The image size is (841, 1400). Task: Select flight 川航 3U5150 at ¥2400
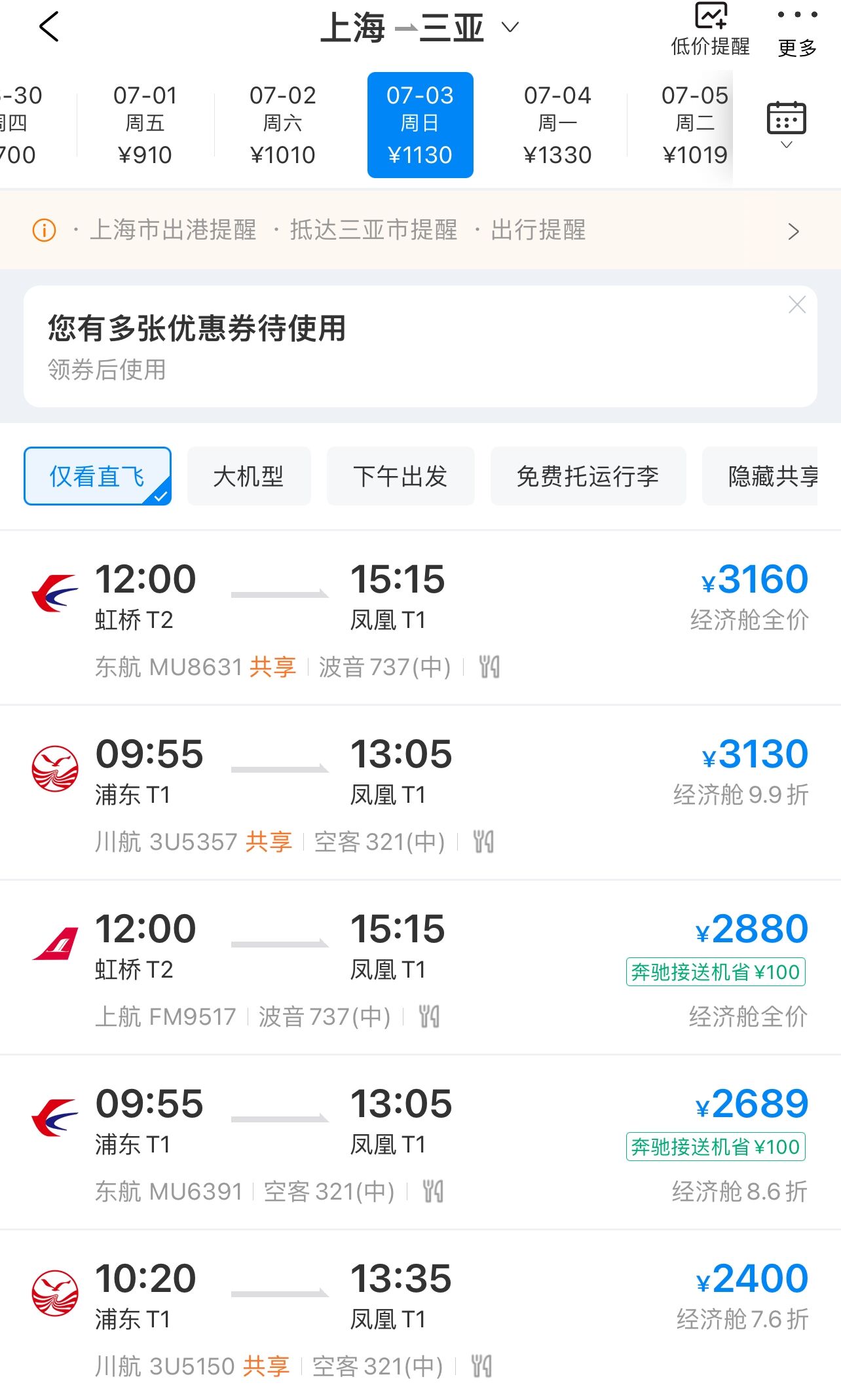pyautogui.click(x=419, y=1317)
